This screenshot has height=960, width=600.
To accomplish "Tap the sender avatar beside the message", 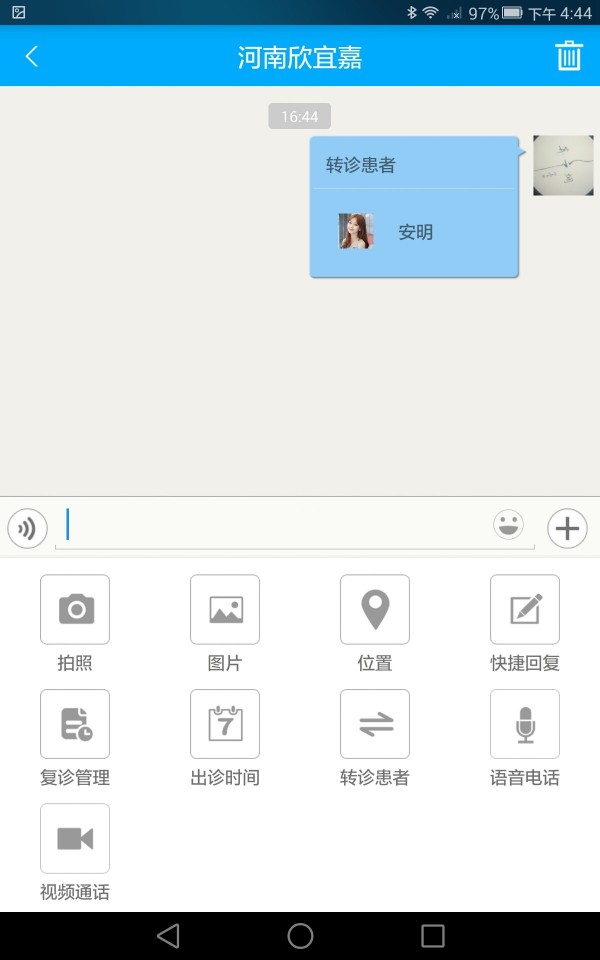I will [563, 165].
